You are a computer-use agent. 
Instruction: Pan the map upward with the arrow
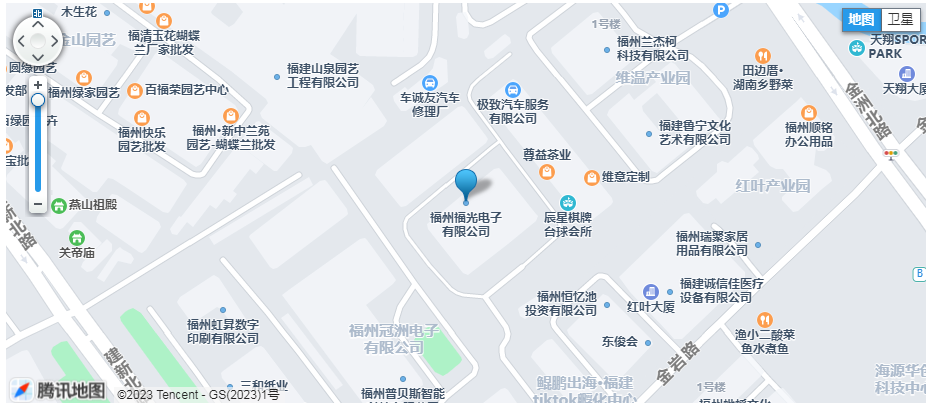[38, 23]
